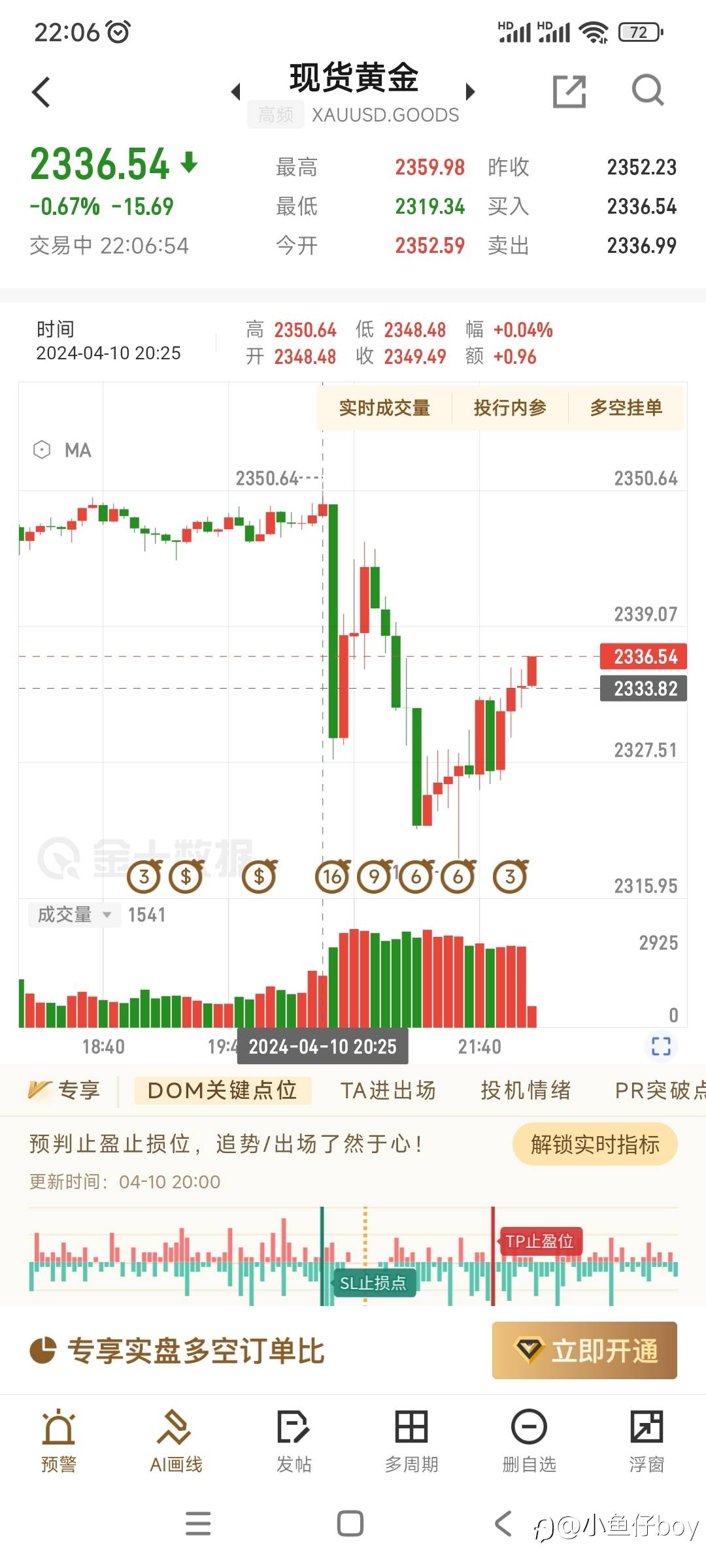This screenshot has width=706, height=1568.
Task: Switch to TA进出场 tab
Action: coord(388,1090)
